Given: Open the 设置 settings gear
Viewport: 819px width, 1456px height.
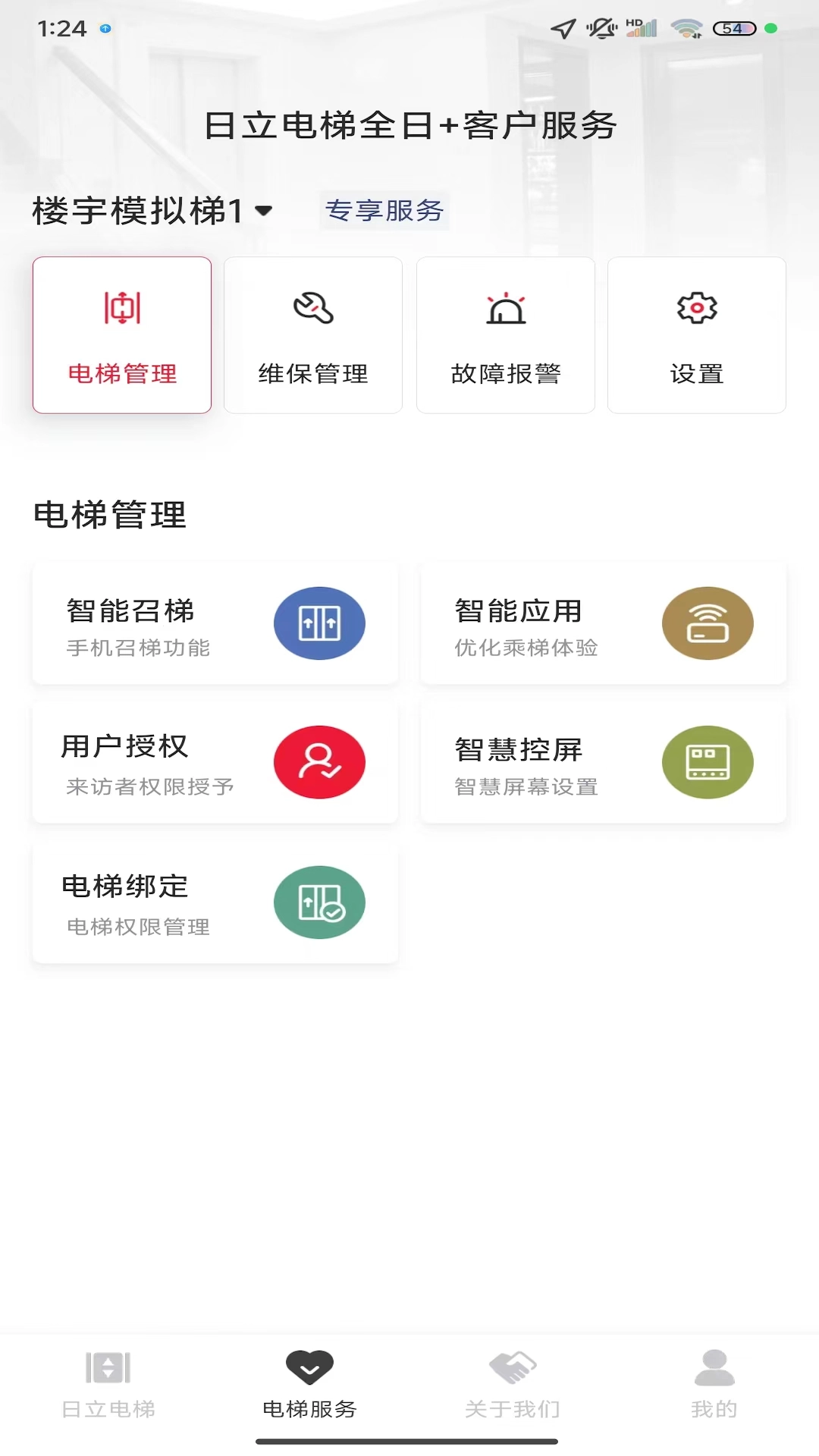Looking at the screenshot, I should click(x=696, y=334).
